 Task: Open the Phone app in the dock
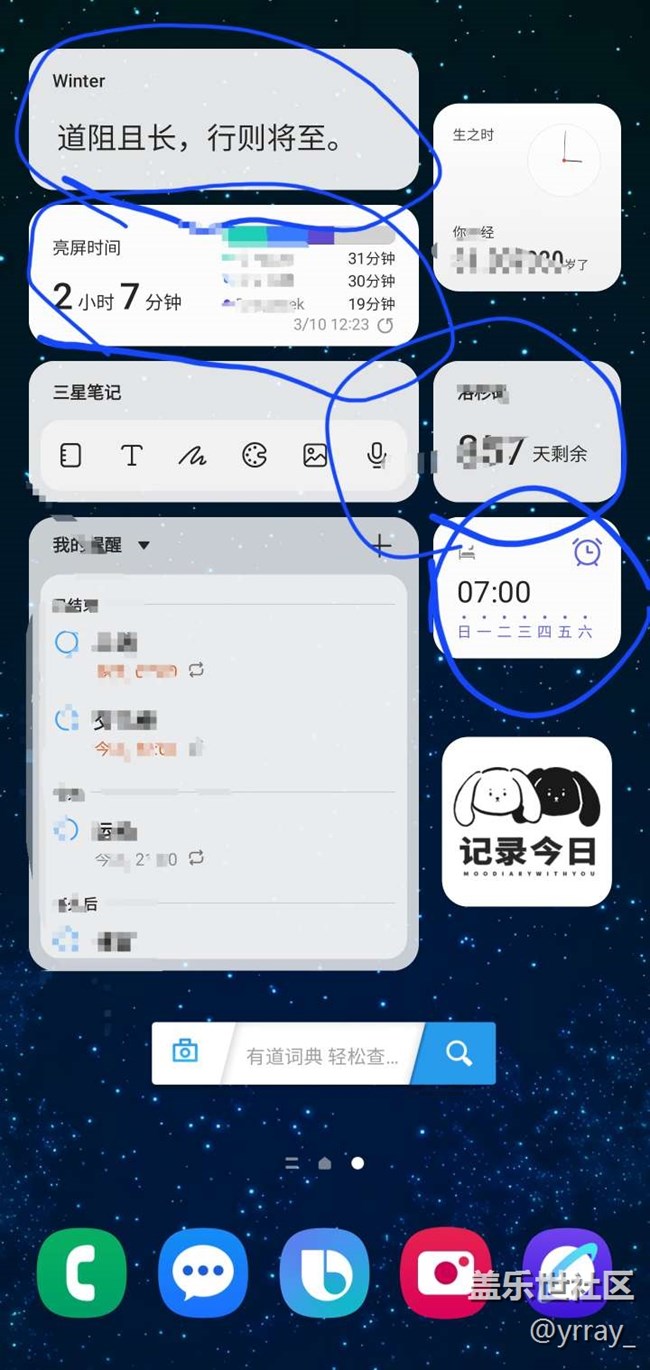coord(82,1273)
